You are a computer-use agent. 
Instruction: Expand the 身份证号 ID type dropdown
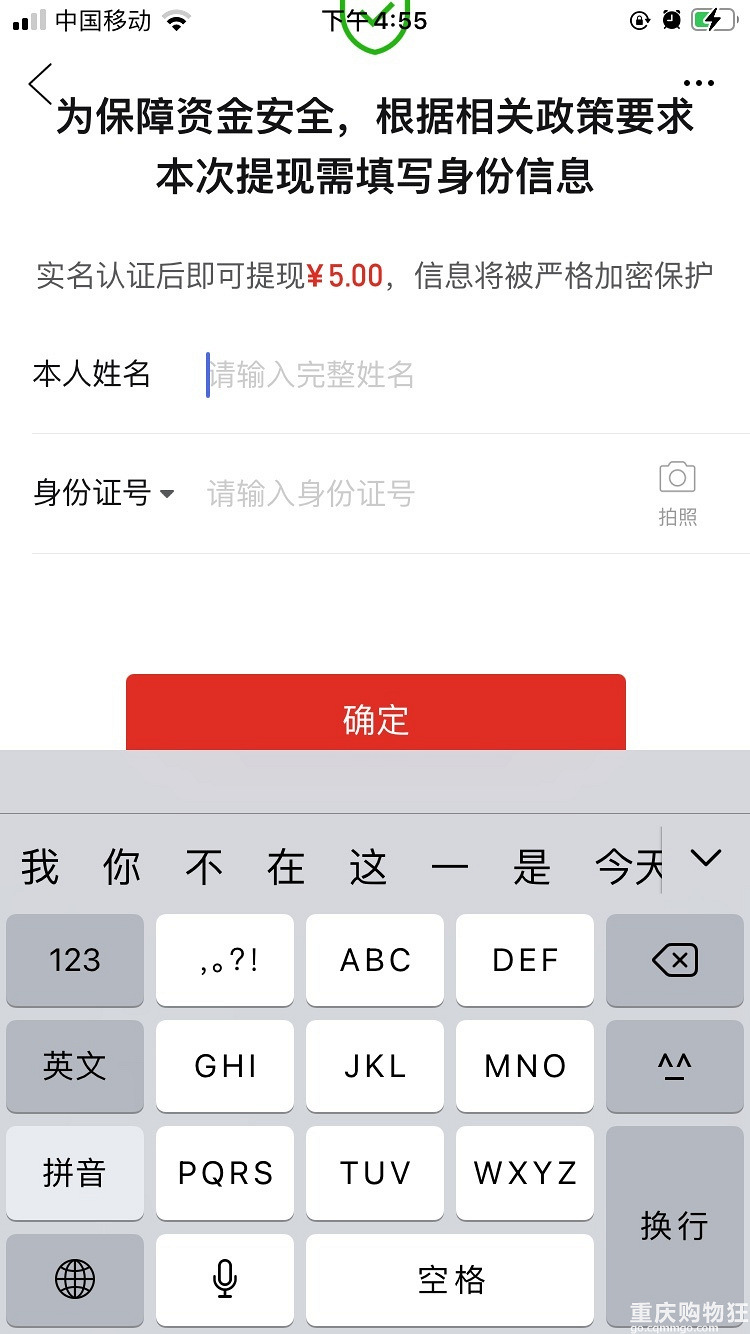tap(166, 494)
